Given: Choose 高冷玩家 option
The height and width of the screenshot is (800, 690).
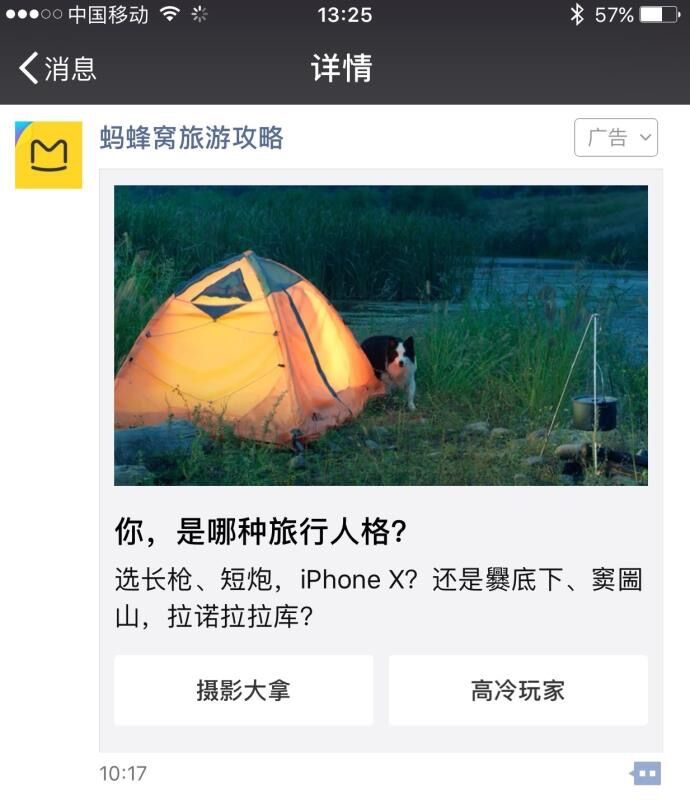Looking at the screenshot, I should coord(518,690).
